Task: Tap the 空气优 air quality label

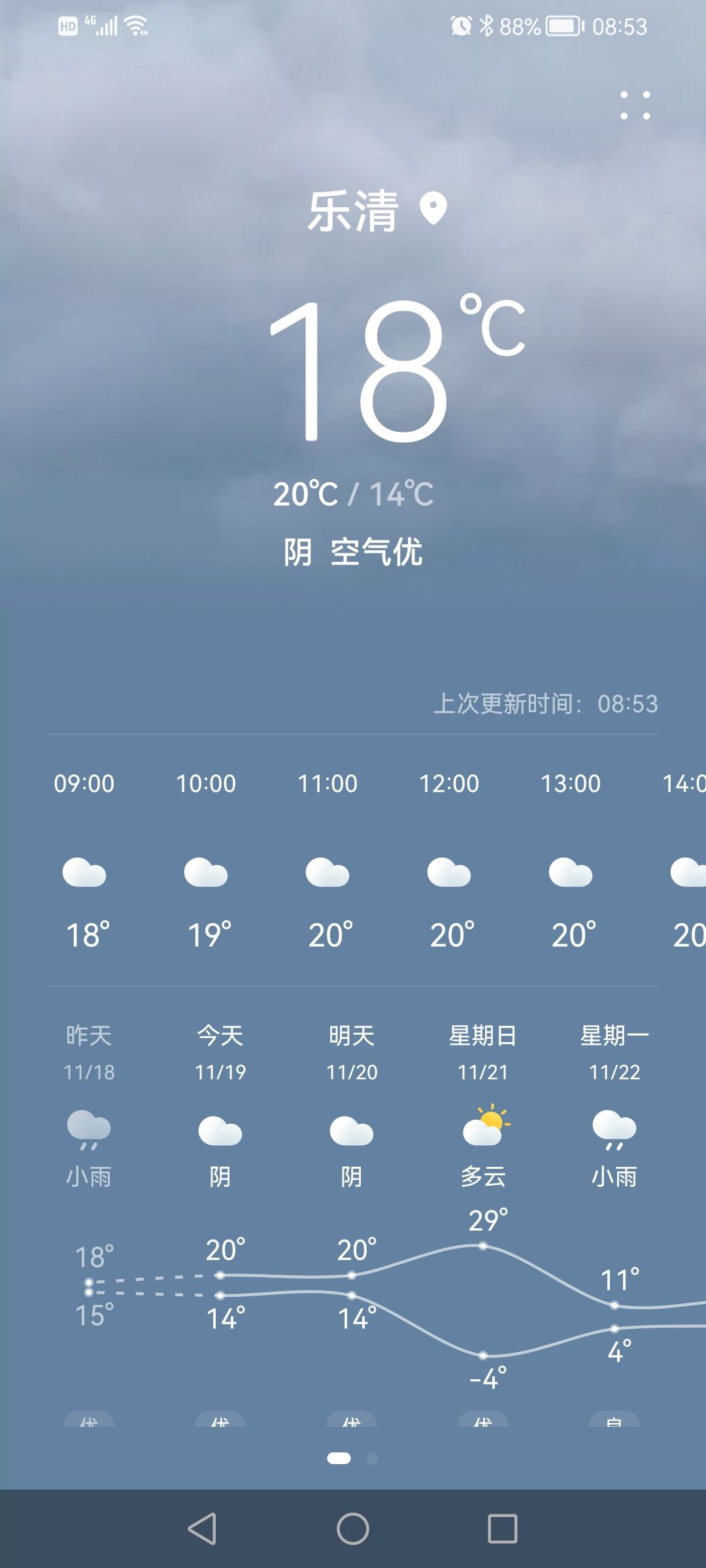Action: (376, 552)
